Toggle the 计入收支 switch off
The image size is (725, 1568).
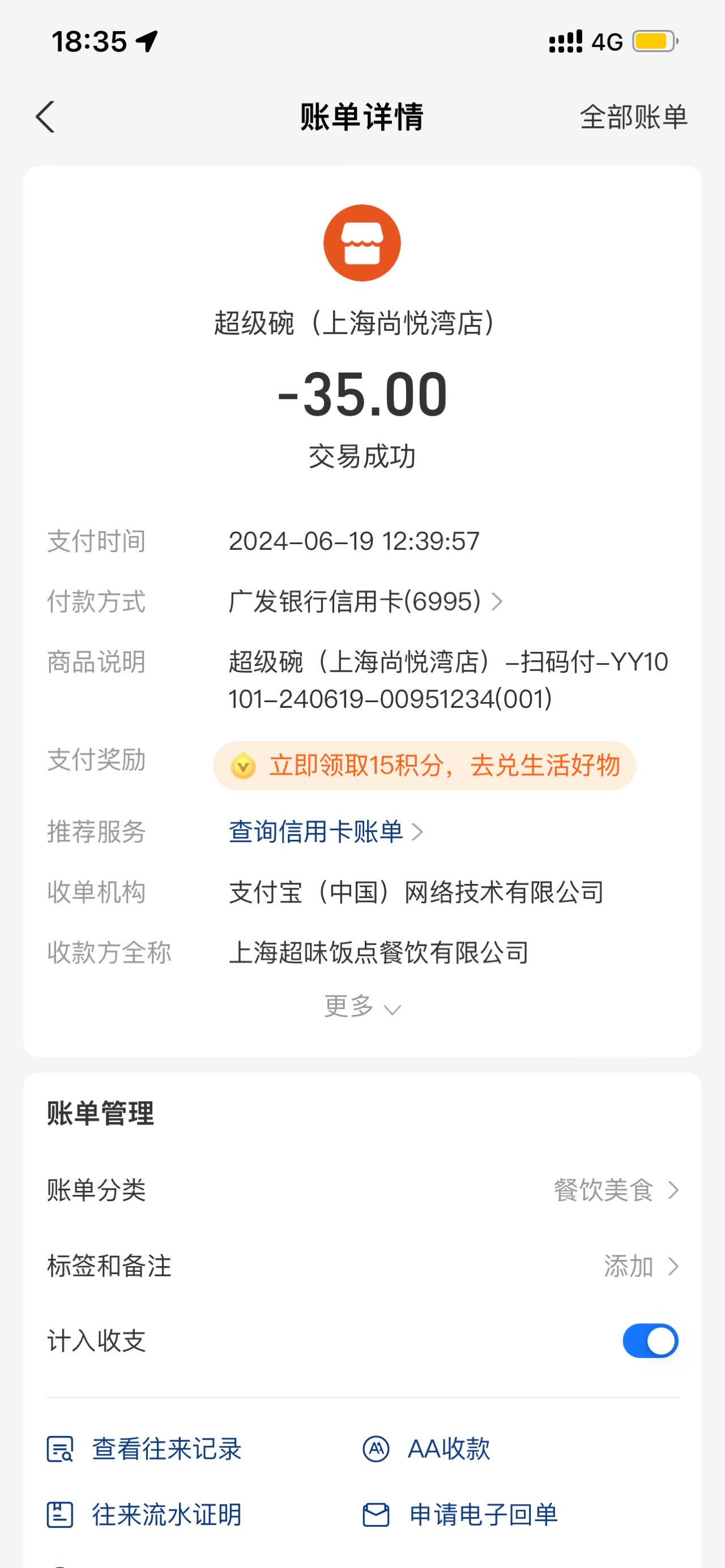tap(650, 1340)
